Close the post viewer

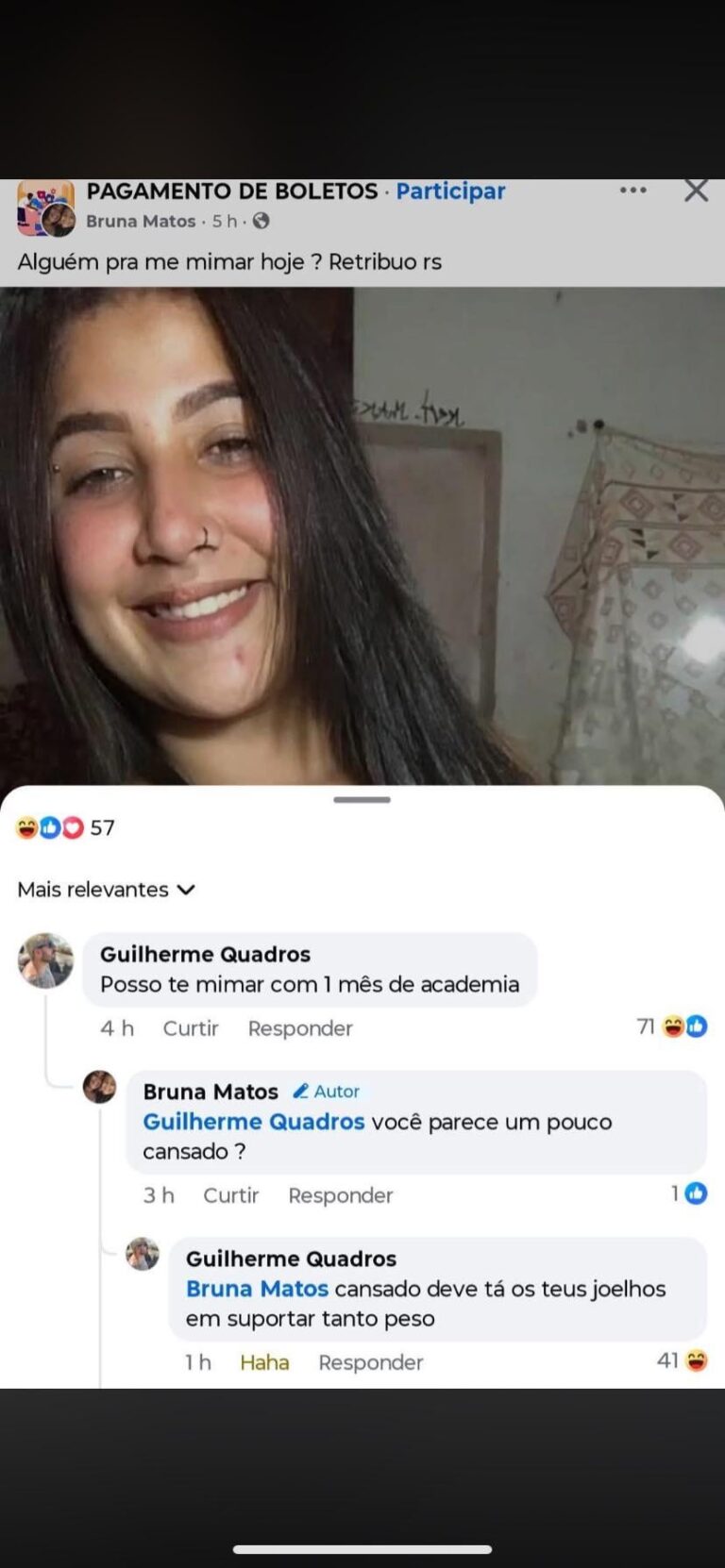point(696,191)
